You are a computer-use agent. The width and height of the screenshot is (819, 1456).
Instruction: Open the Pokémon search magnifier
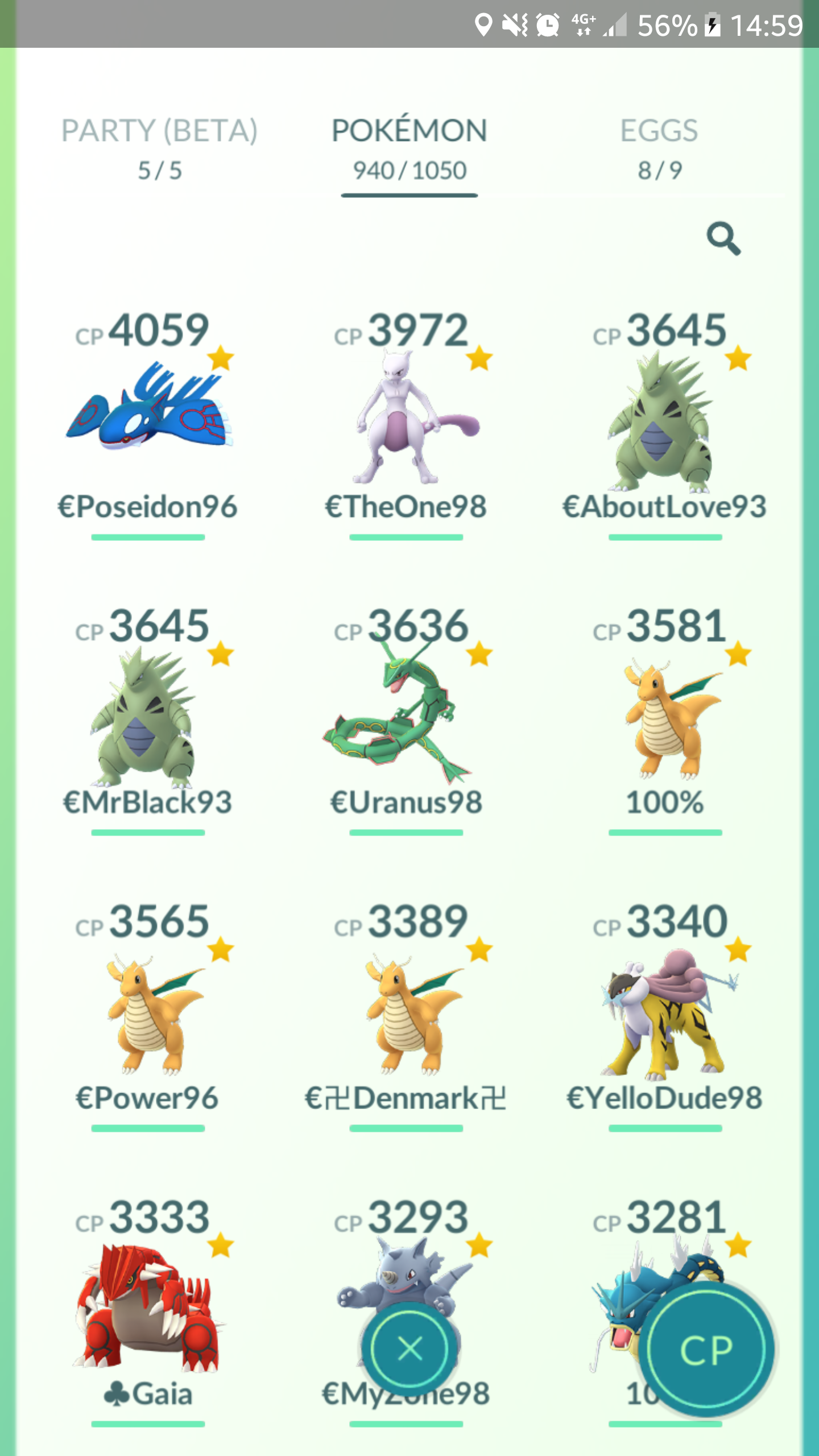(x=723, y=238)
